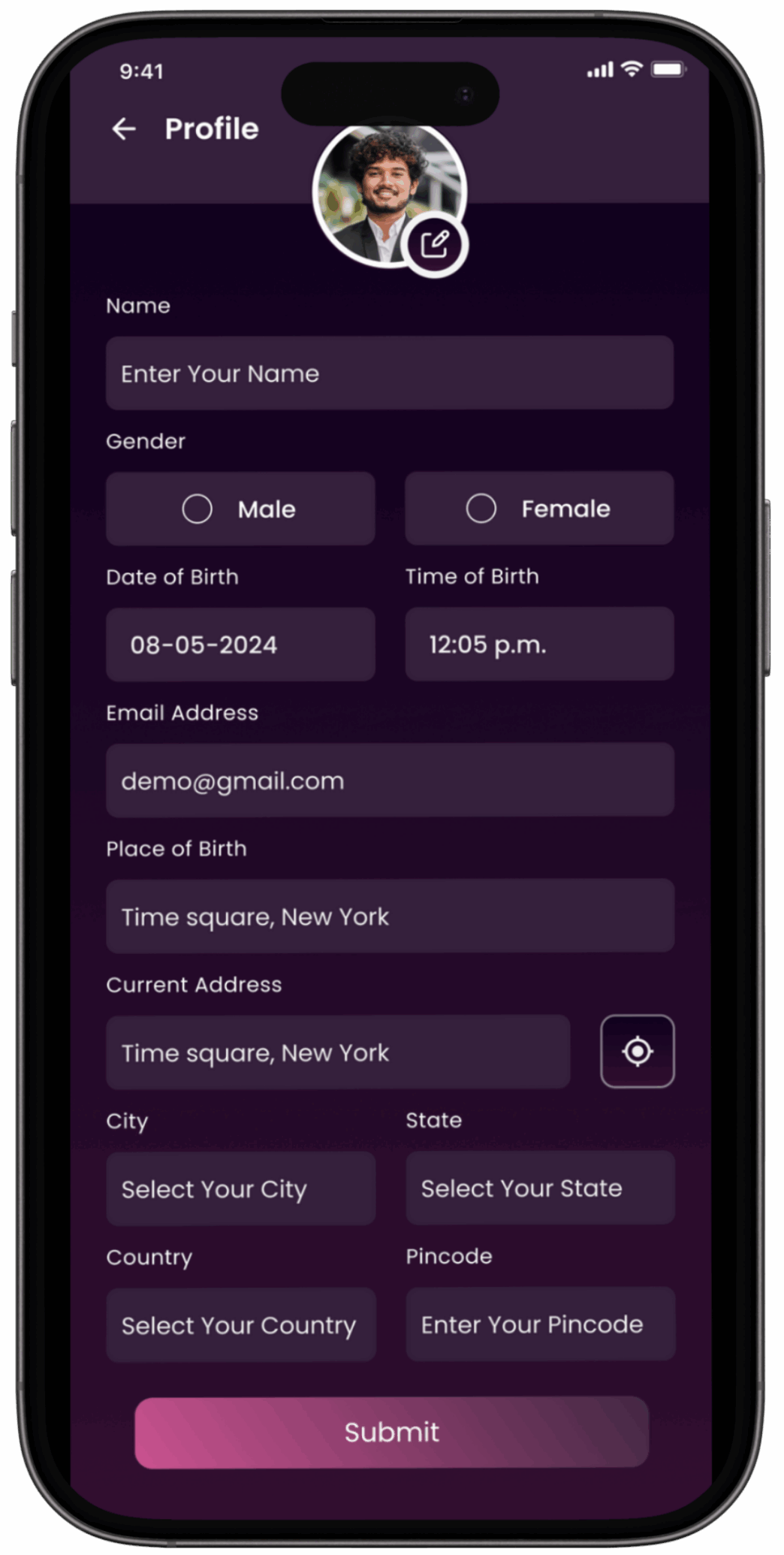
Task: Edit the profile photo
Action: click(x=435, y=245)
